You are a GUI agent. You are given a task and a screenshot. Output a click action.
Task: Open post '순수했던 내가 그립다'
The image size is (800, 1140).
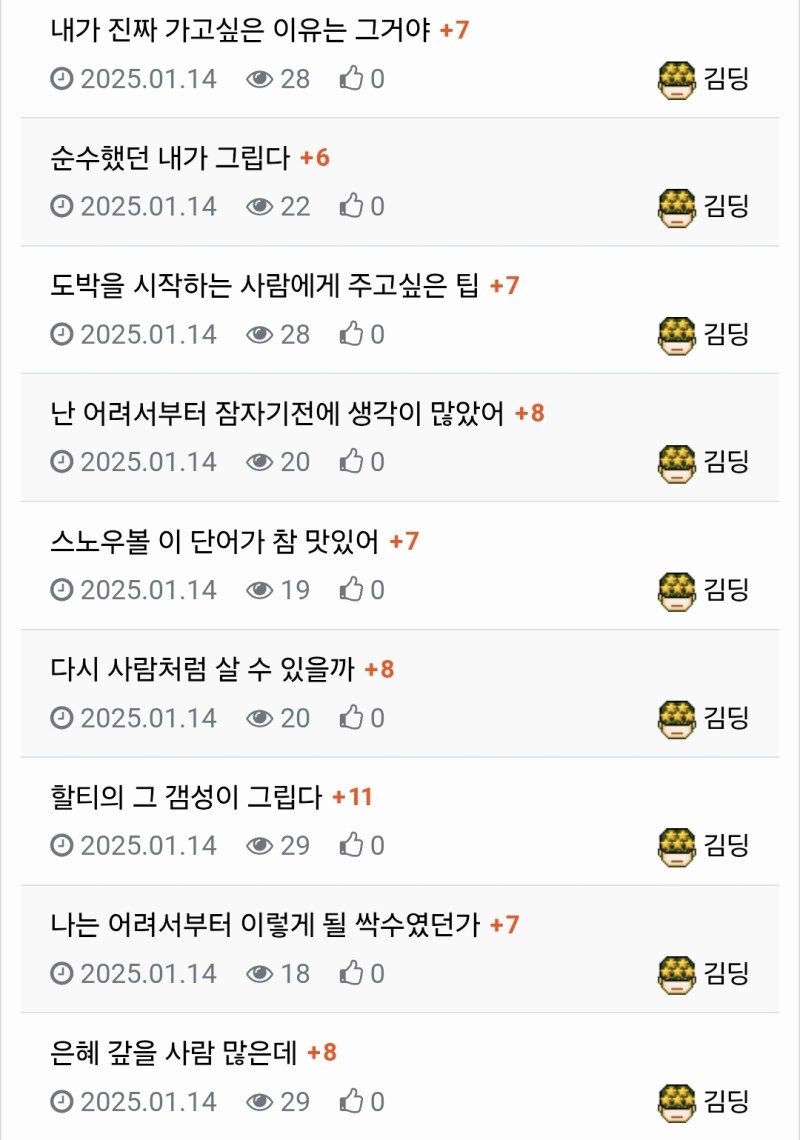[170, 158]
